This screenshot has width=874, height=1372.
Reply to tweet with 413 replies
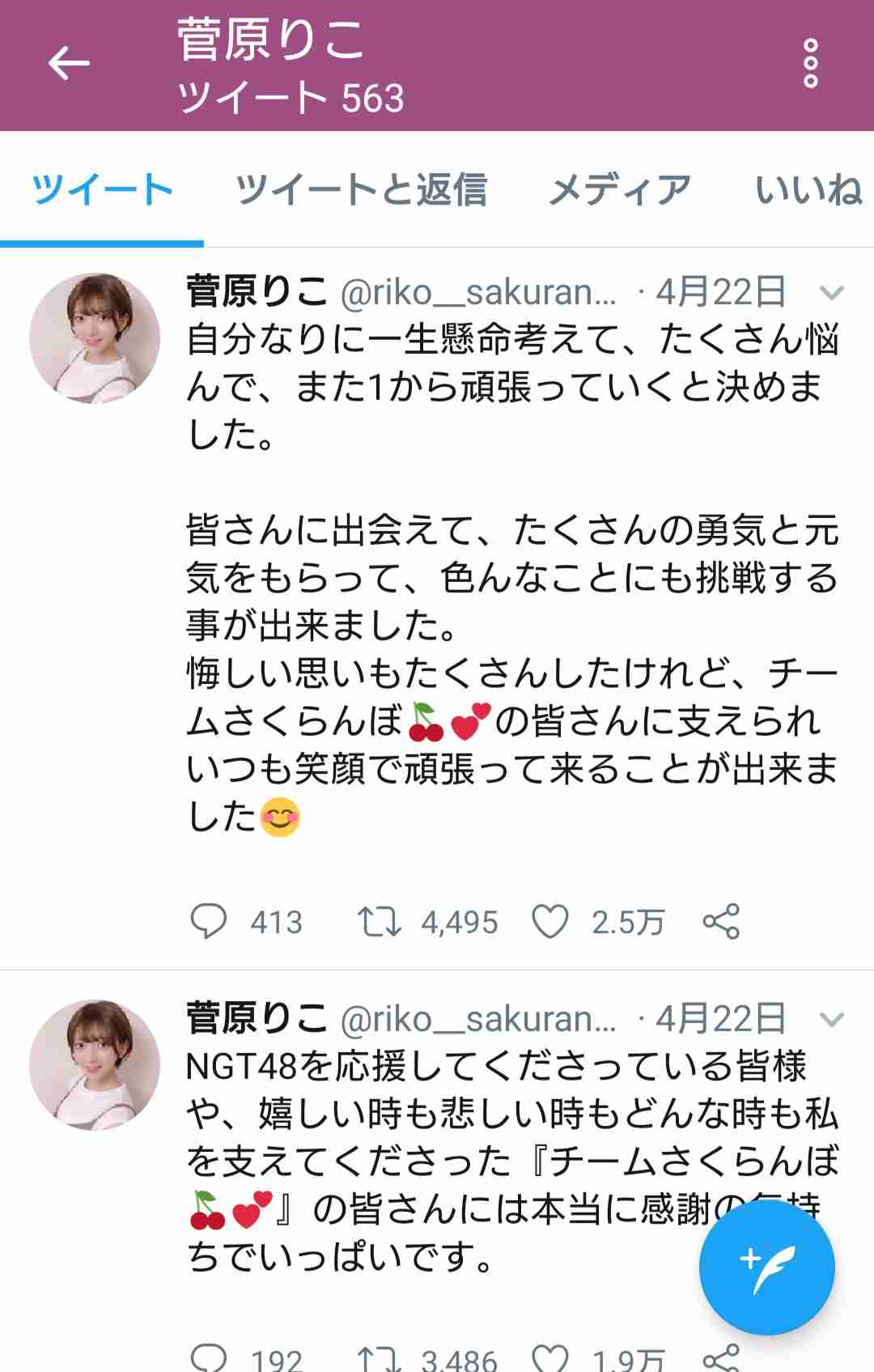pos(208,921)
